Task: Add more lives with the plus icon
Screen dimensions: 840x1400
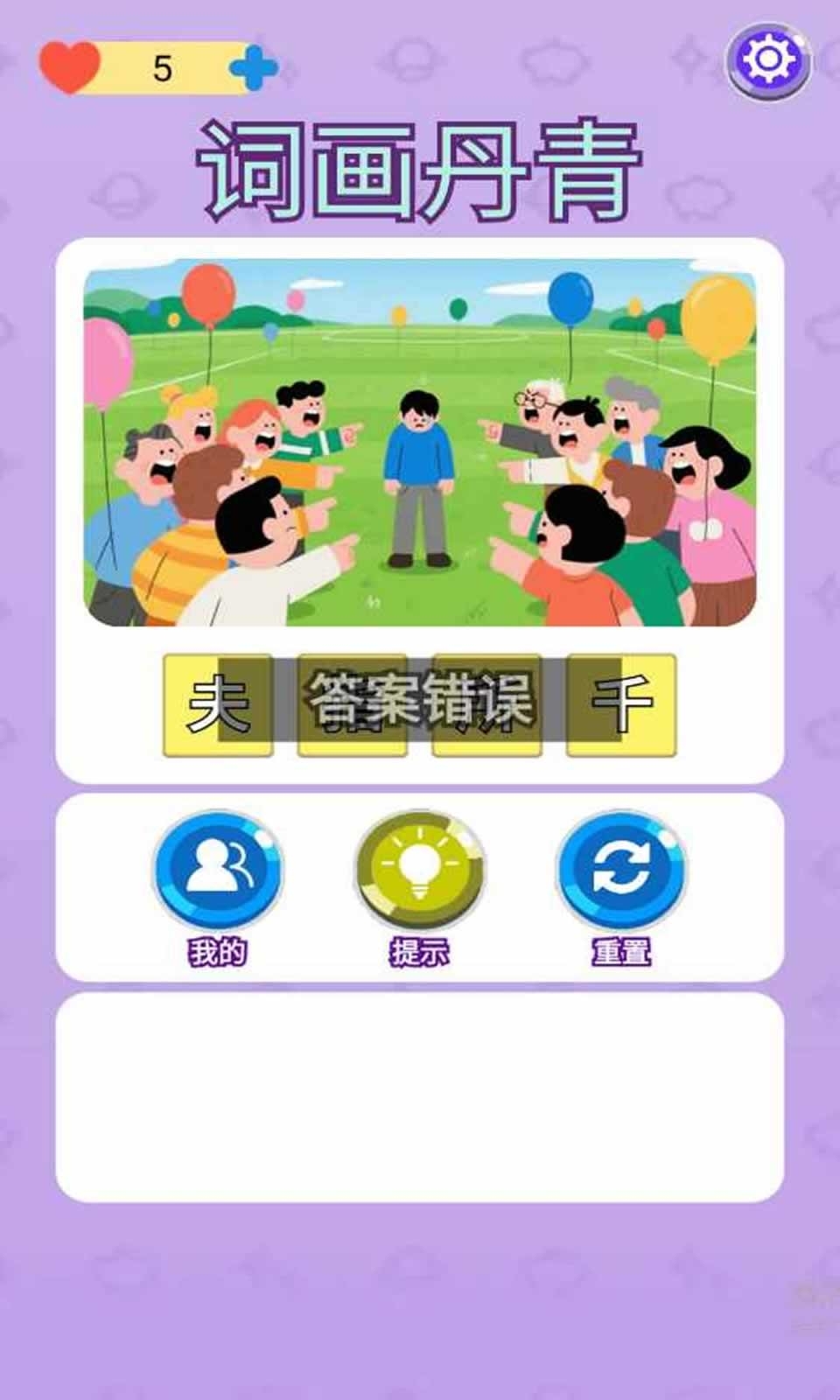Action: [254, 67]
